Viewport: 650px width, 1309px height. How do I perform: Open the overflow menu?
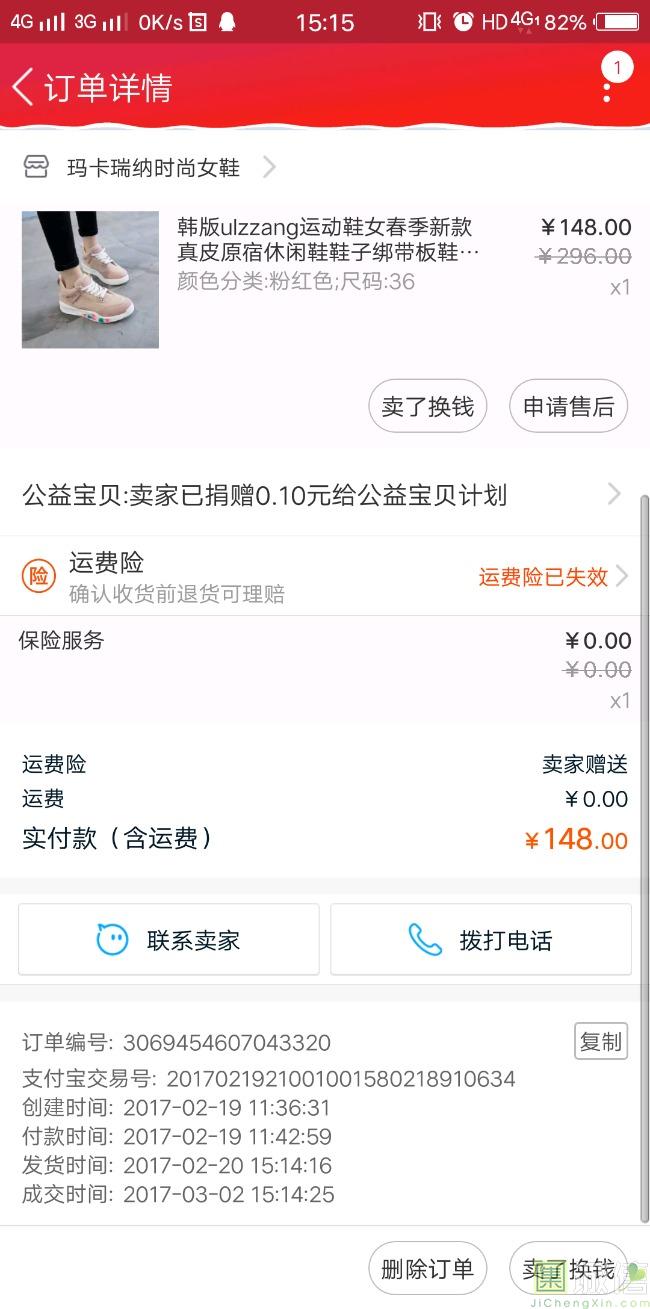pos(607,88)
